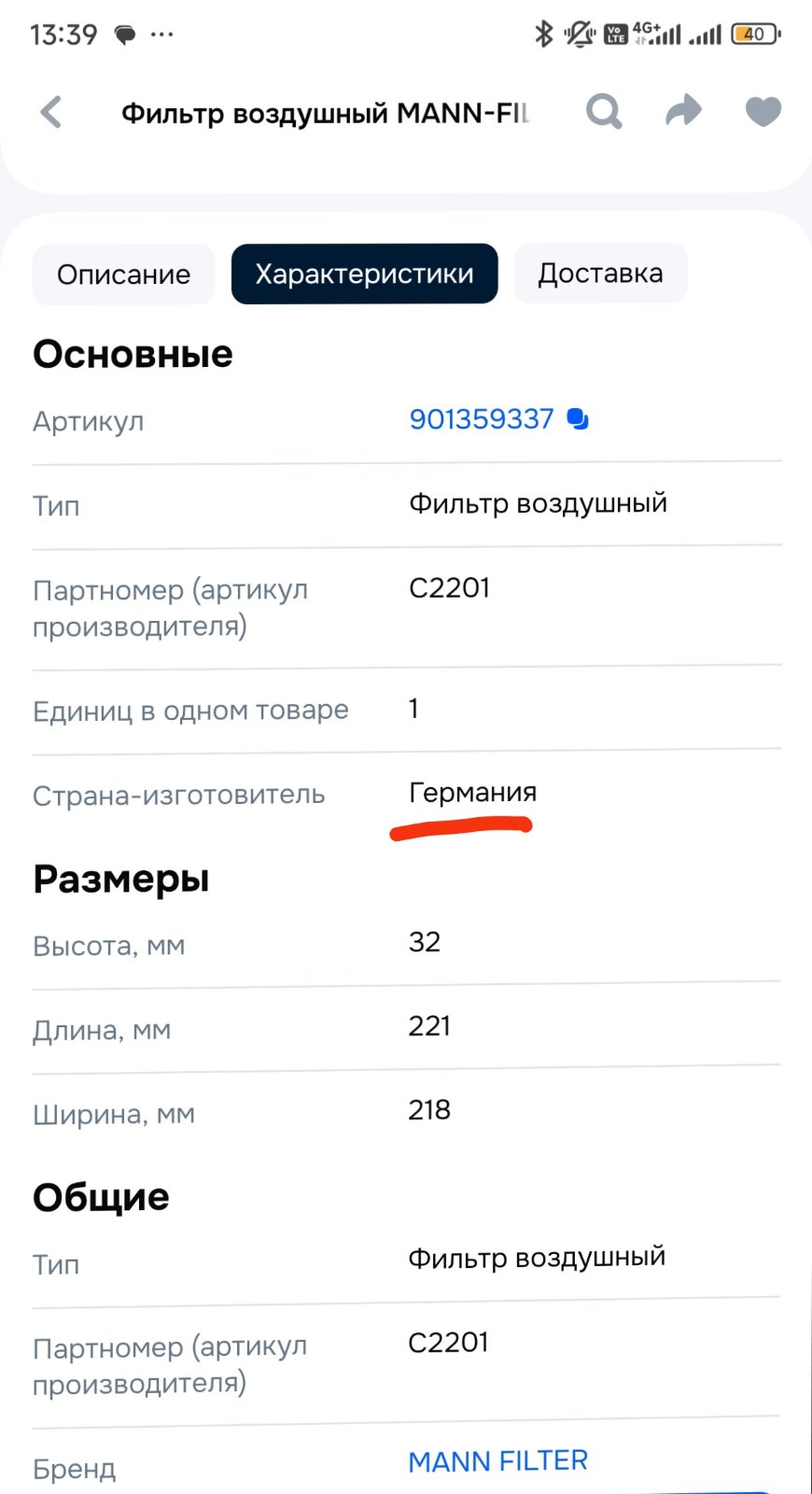Go back using the header arrow
This screenshot has height=1494, width=812.
[x=52, y=112]
